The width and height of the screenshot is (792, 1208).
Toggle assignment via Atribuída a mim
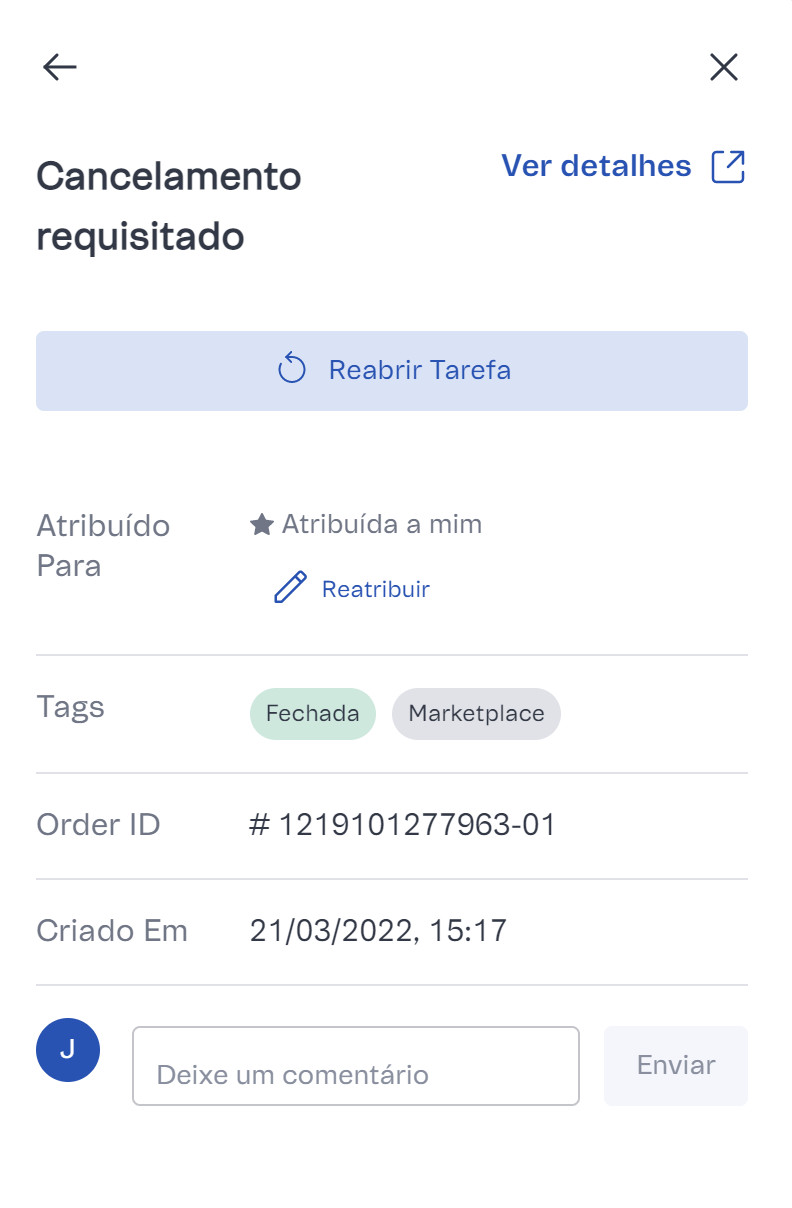(x=381, y=523)
